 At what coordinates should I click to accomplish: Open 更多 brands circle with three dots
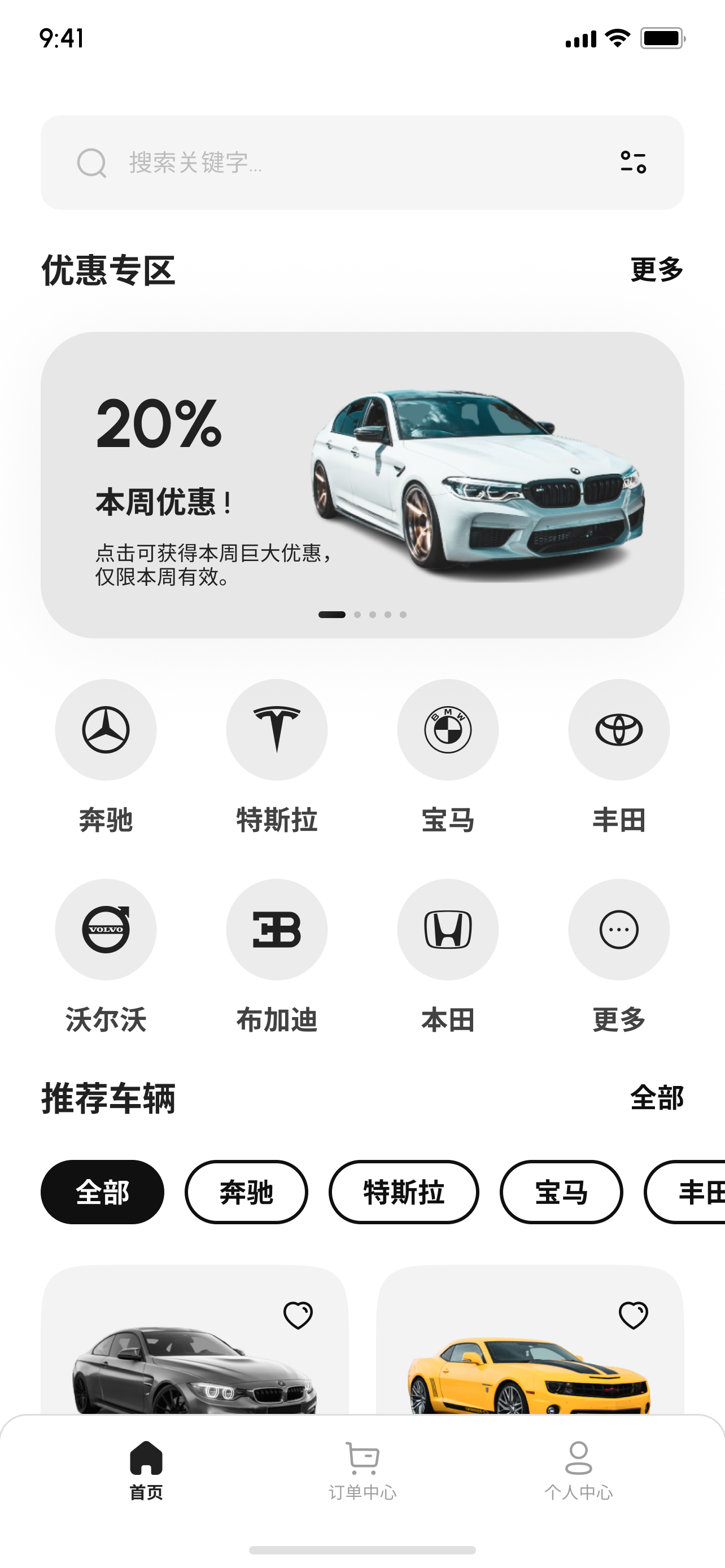pyautogui.click(x=619, y=930)
